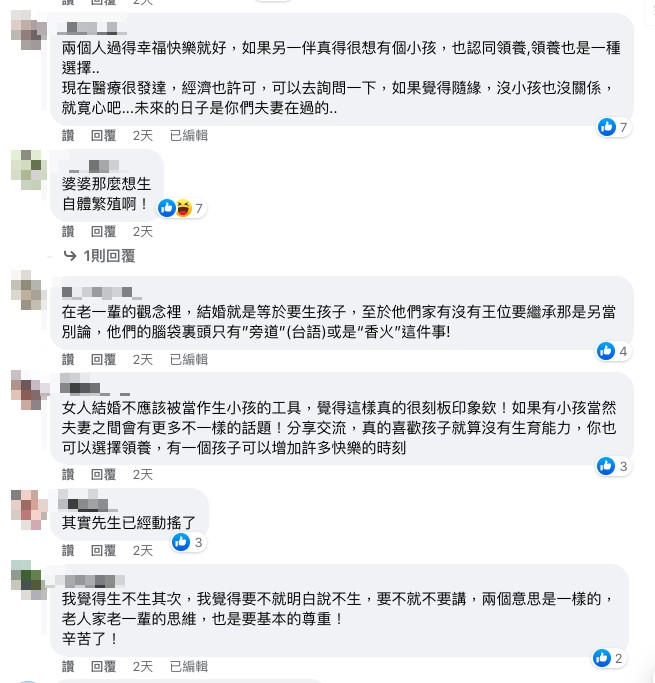Image resolution: width=655 pixels, height=683 pixels.
Task: Like the 其實先生已經動搖了 comment
Action: 68,550
